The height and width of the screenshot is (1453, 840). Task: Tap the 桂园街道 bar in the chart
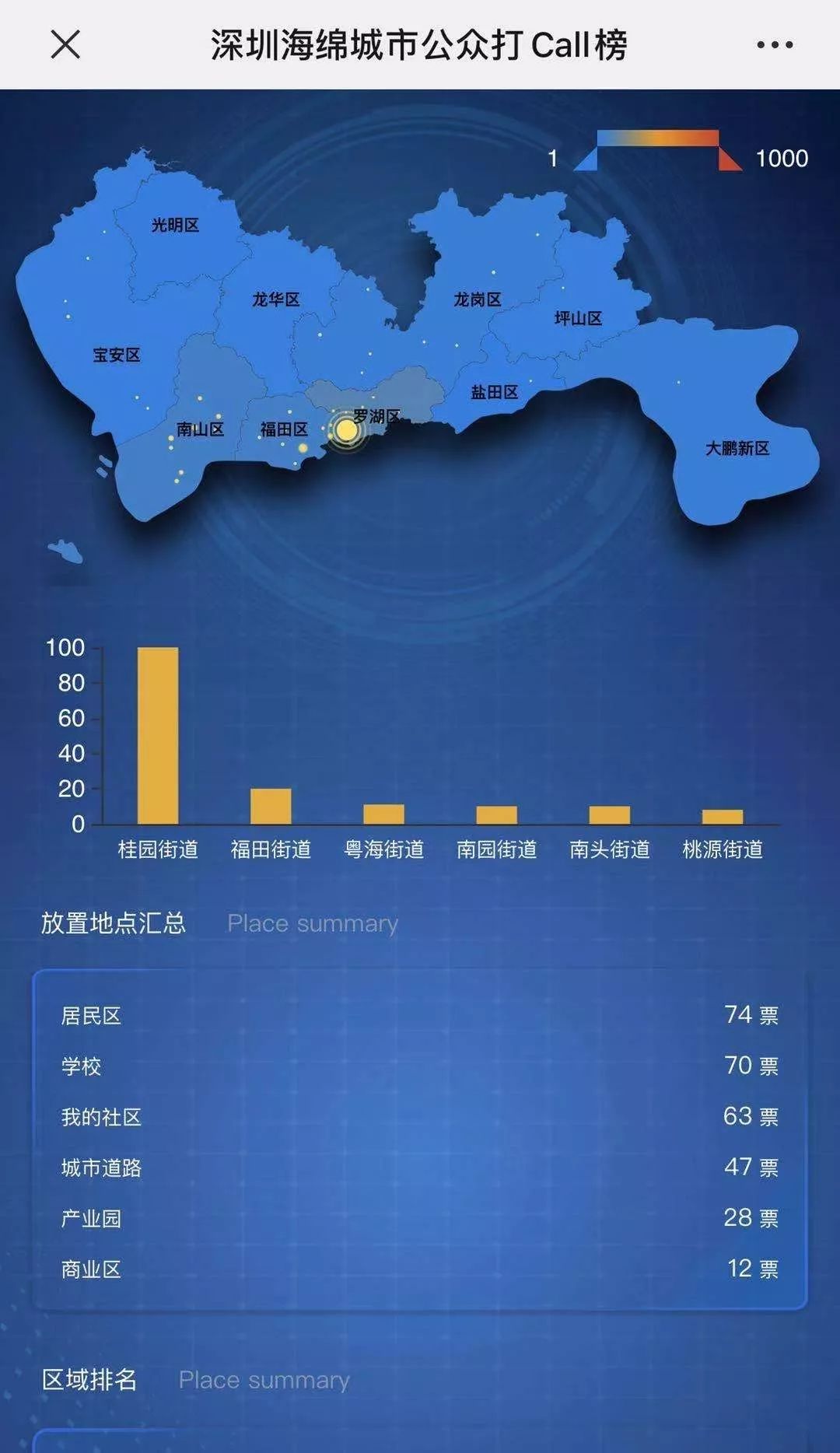point(158,735)
